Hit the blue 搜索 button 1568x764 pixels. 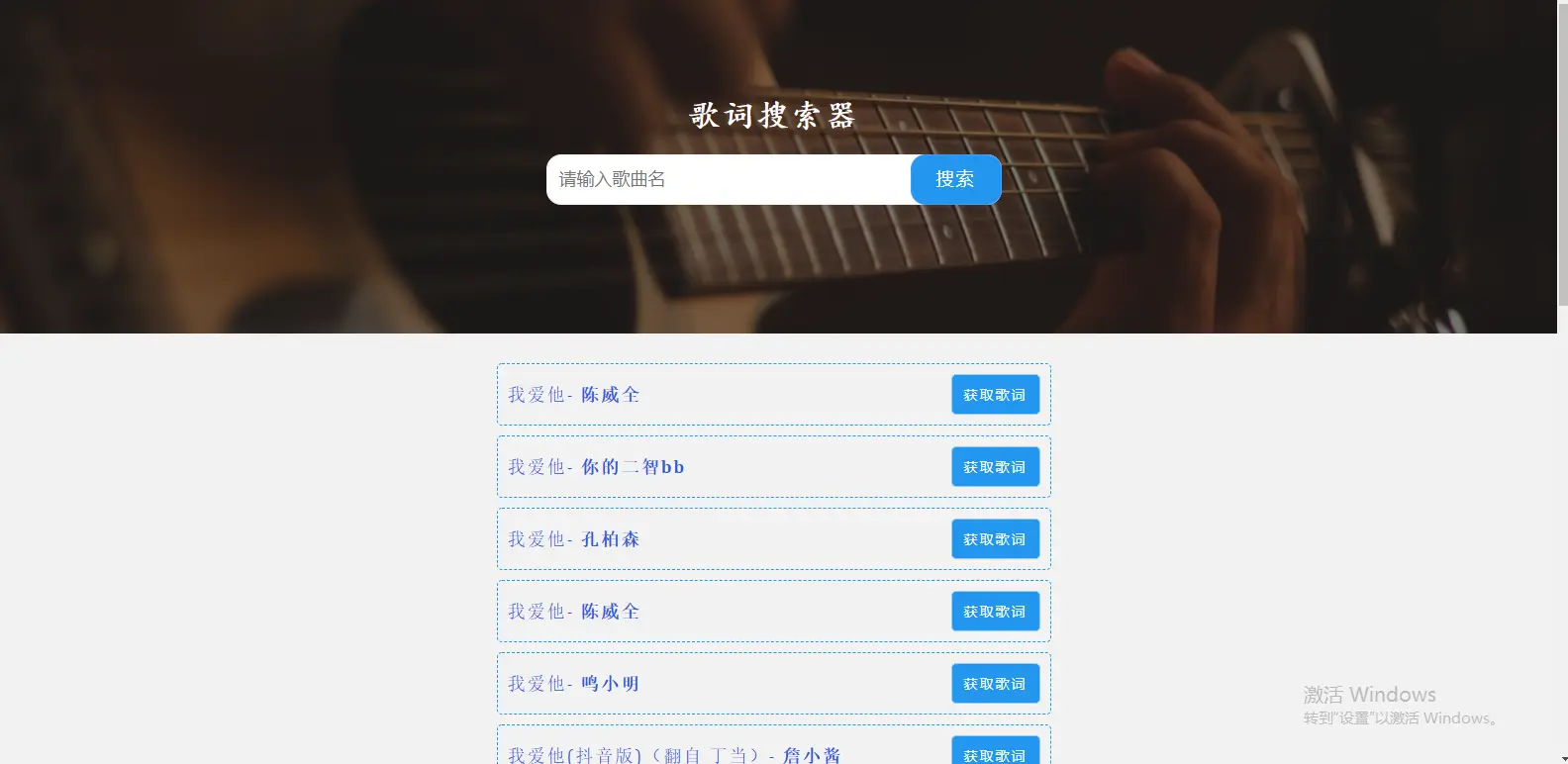[x=955, y=179]
